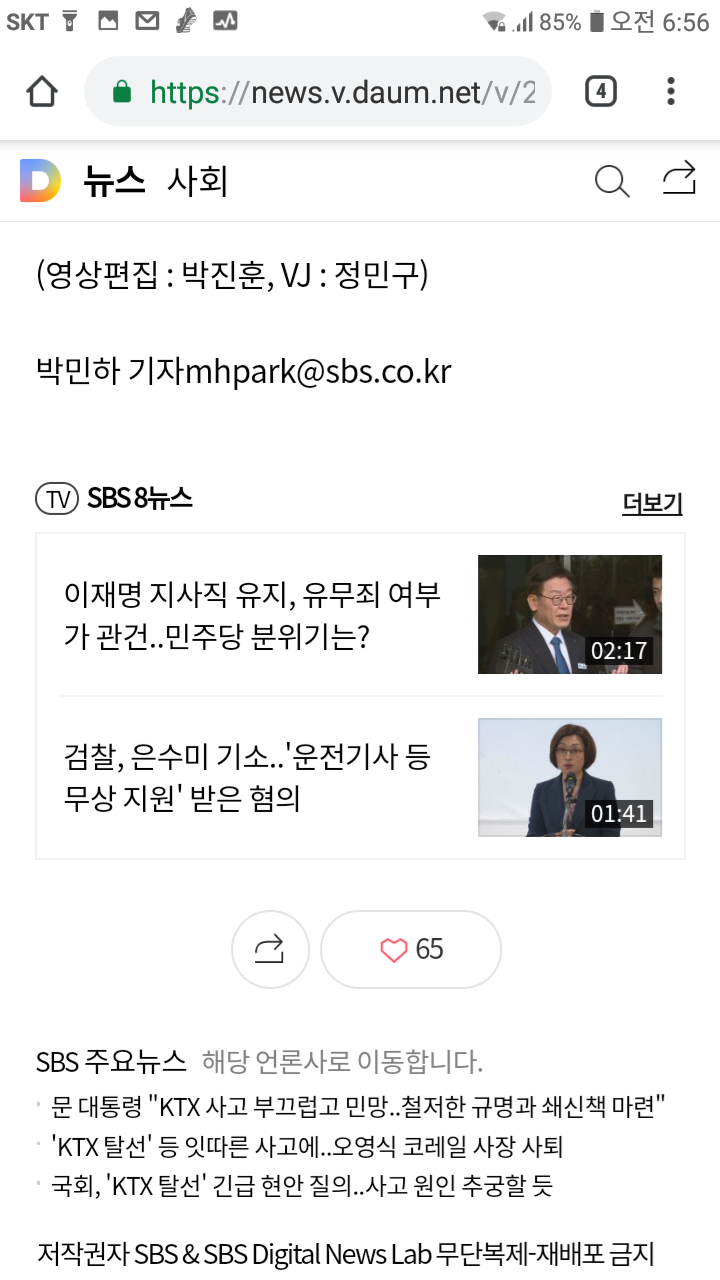Open the browser overflow menu
Image resolution: width=720 pixels, height=1280 pixels.
coord(670,92)
